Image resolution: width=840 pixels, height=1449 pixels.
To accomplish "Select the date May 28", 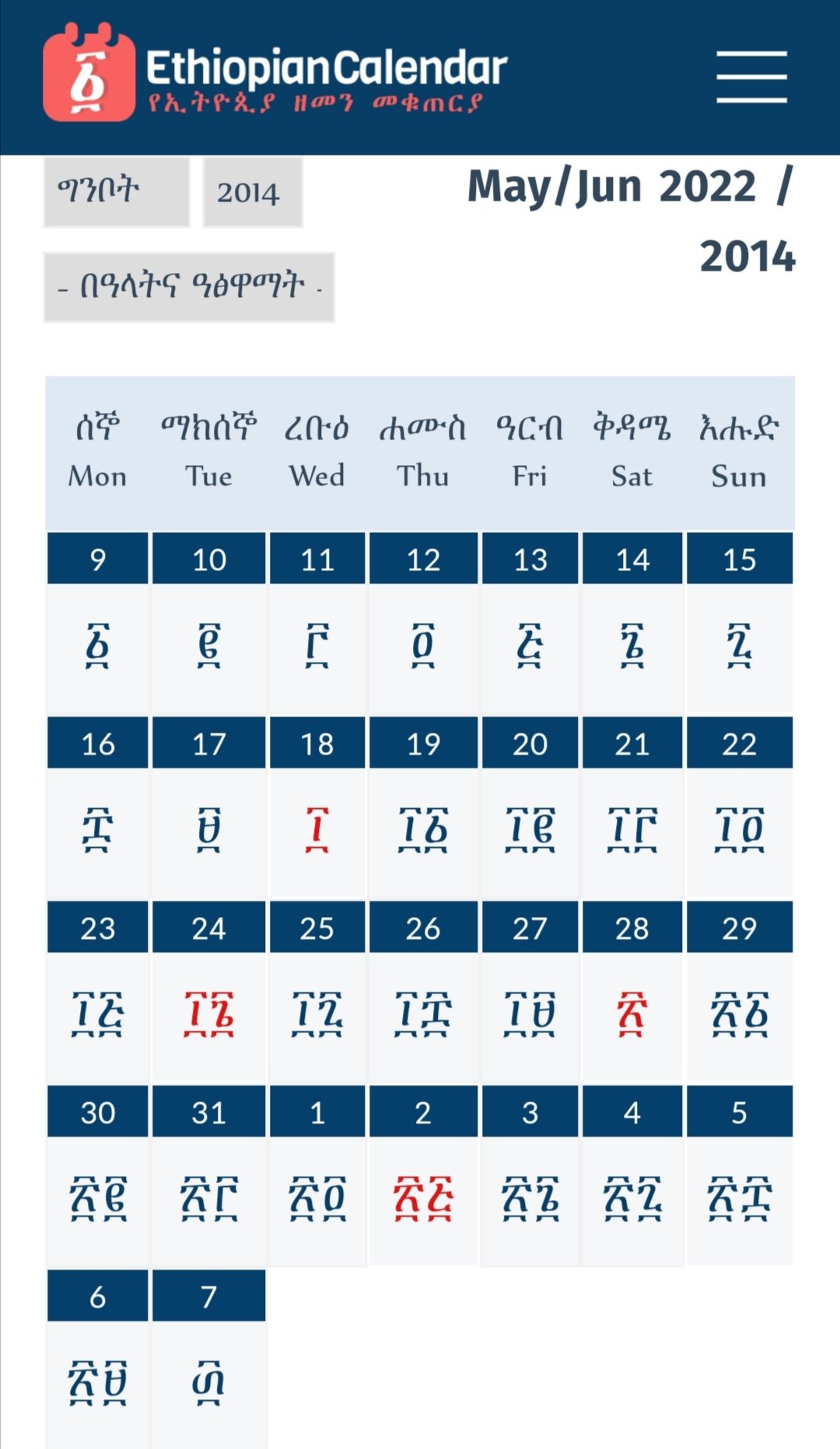I will 632,990.
